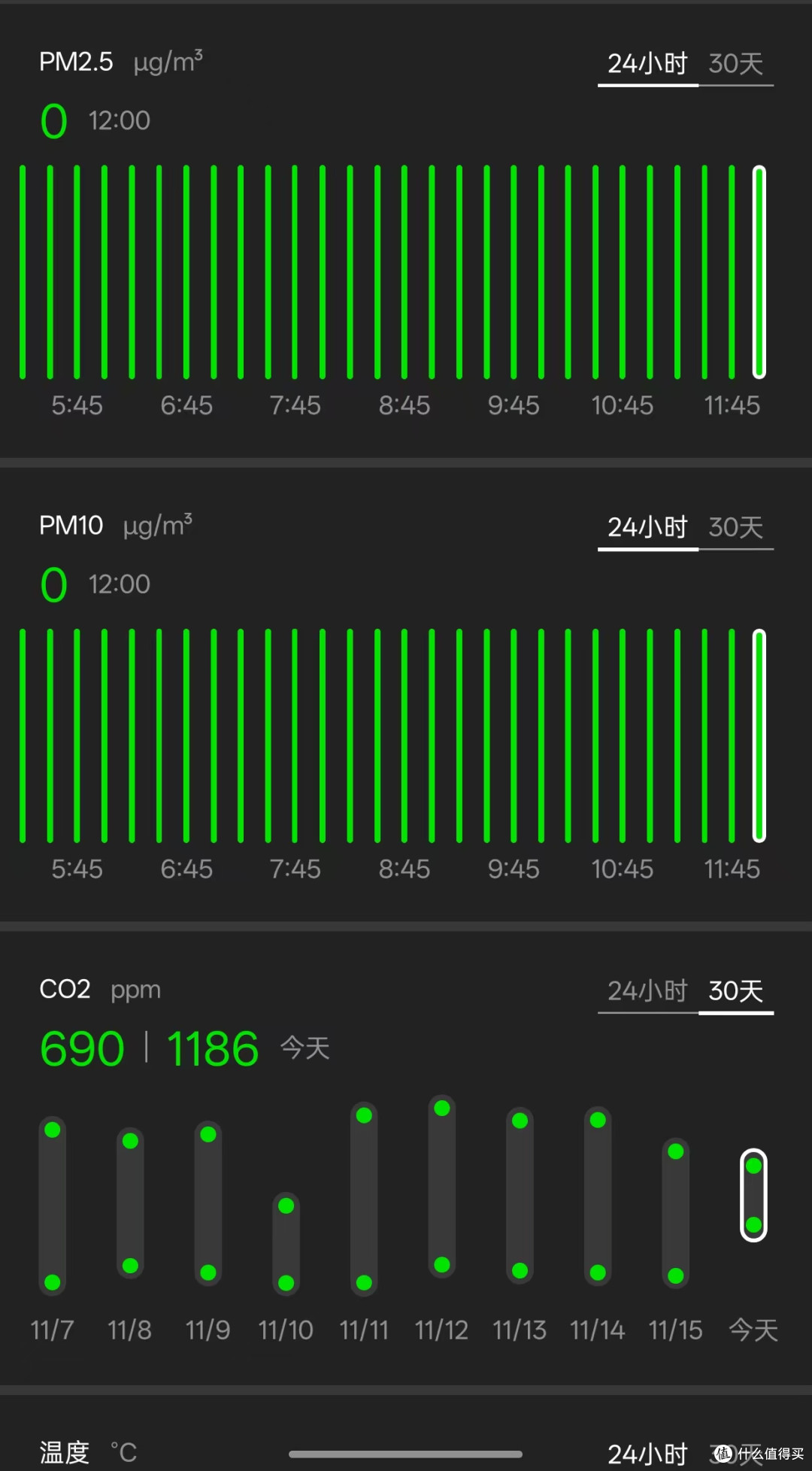Select the 24小时 tab for PM10
The width and height of the screenshot is (812, 1471).
click(x=647, y=528)
